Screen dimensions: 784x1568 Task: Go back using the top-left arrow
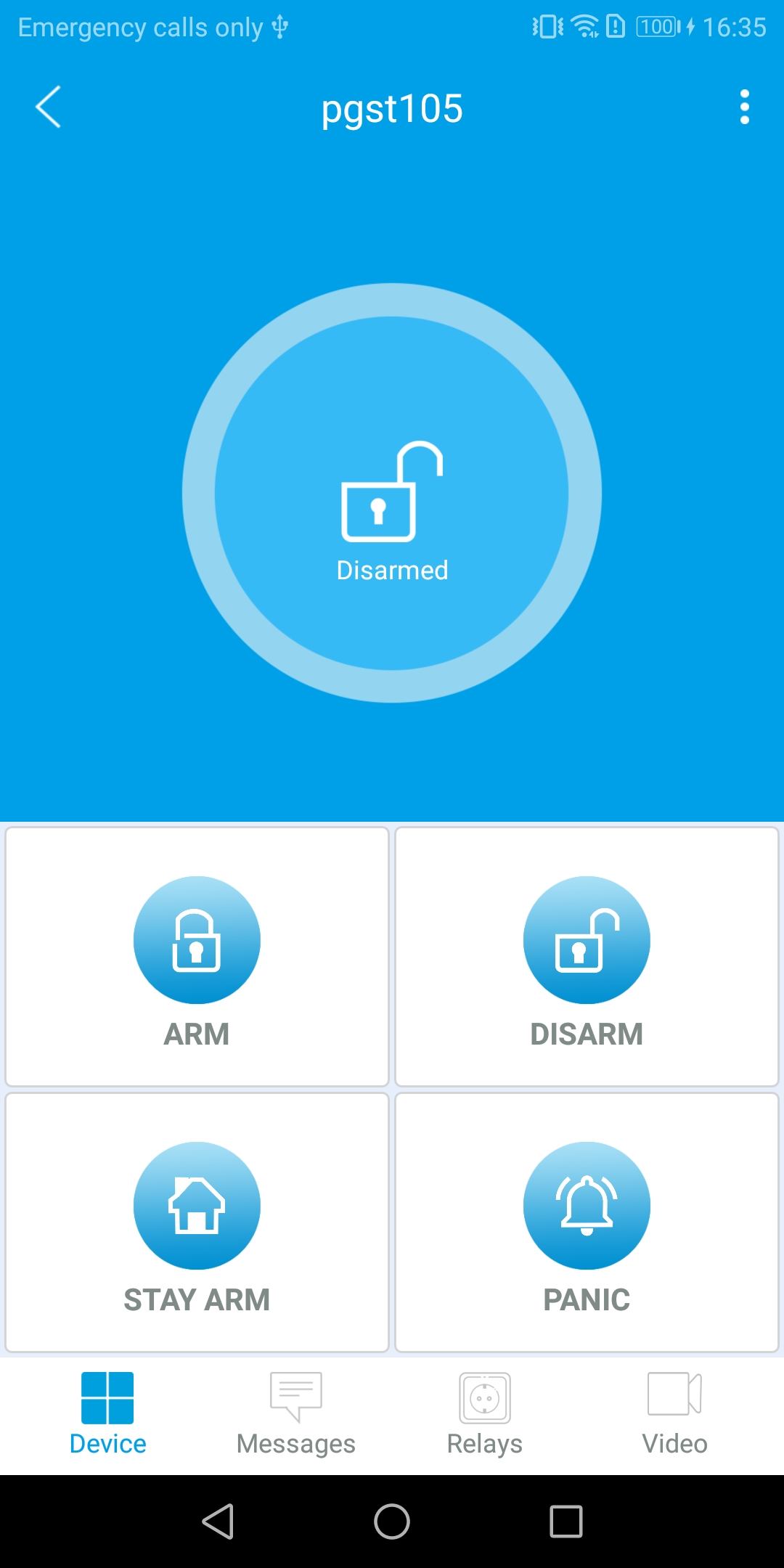coord(49,107)
